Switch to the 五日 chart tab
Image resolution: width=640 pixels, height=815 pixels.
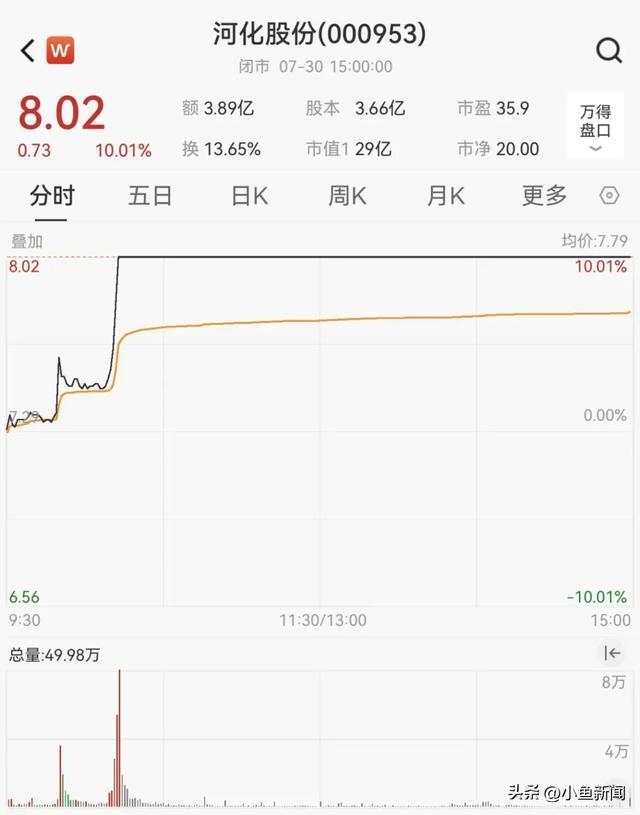150,195
